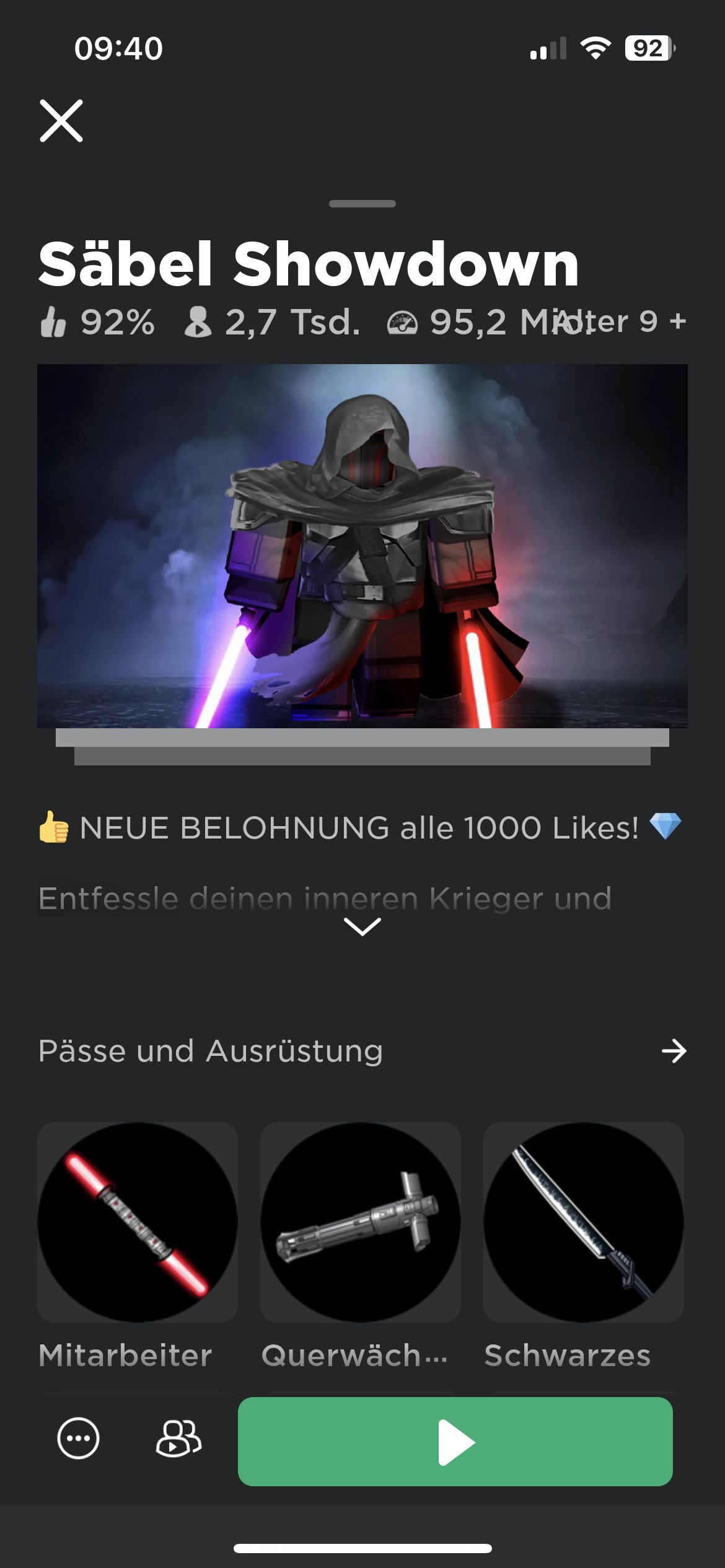Select the Schwarzes sword pass
The width and height of the screenshot is (725, 1568).
[584, 1222]
